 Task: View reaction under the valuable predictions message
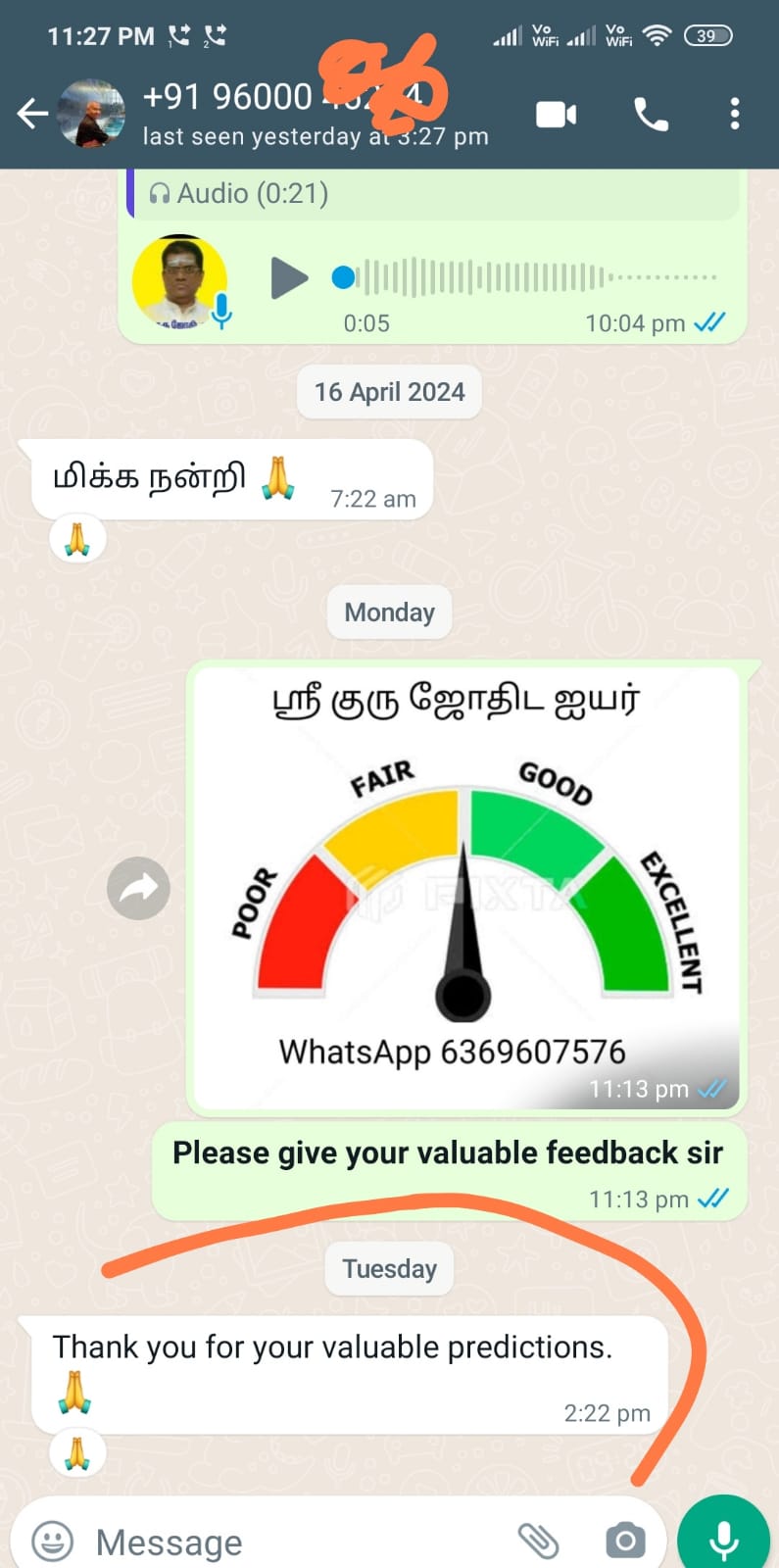coord(77,1452)
